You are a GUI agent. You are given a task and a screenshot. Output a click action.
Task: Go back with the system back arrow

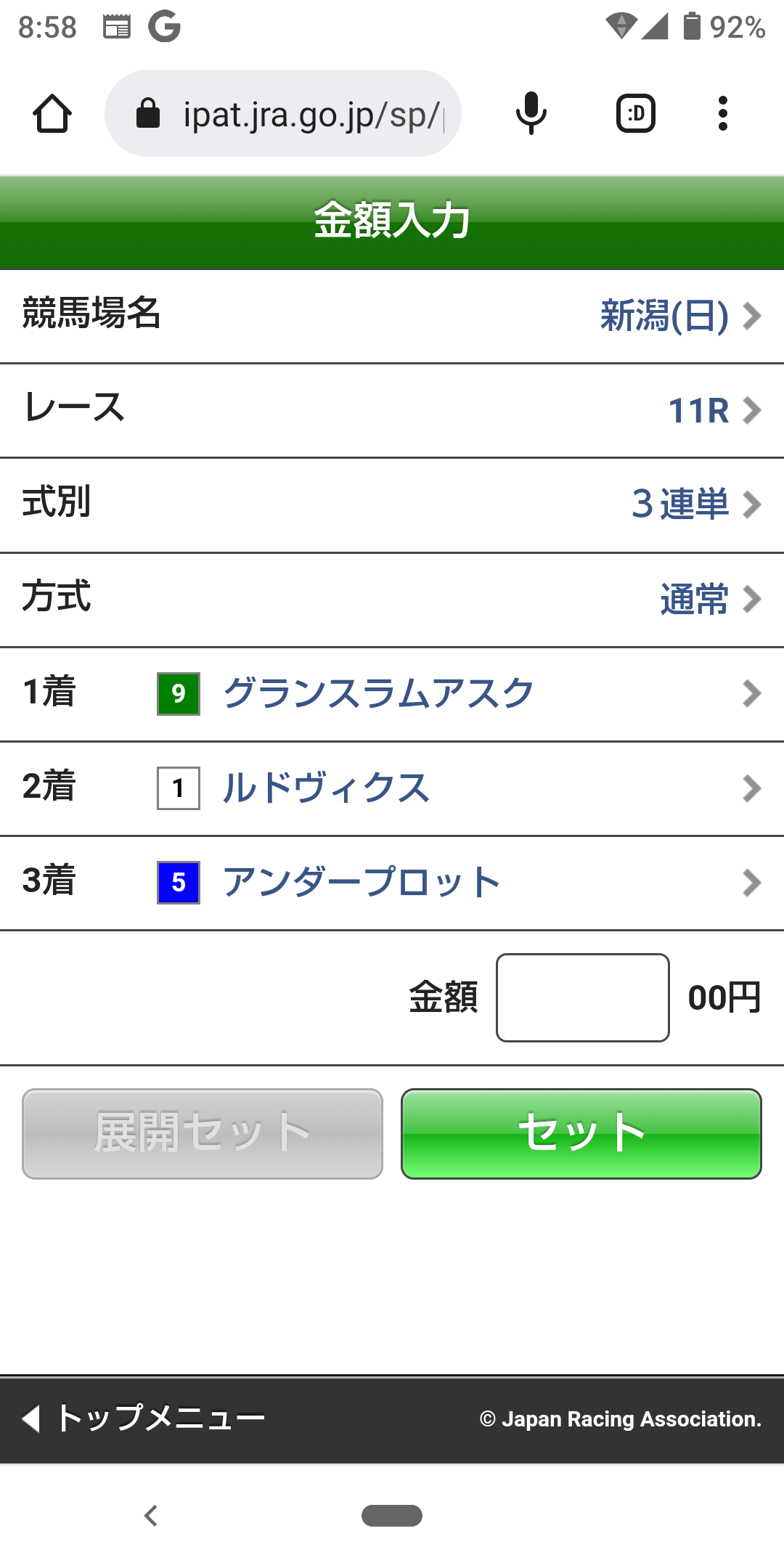coord(151,1516)
